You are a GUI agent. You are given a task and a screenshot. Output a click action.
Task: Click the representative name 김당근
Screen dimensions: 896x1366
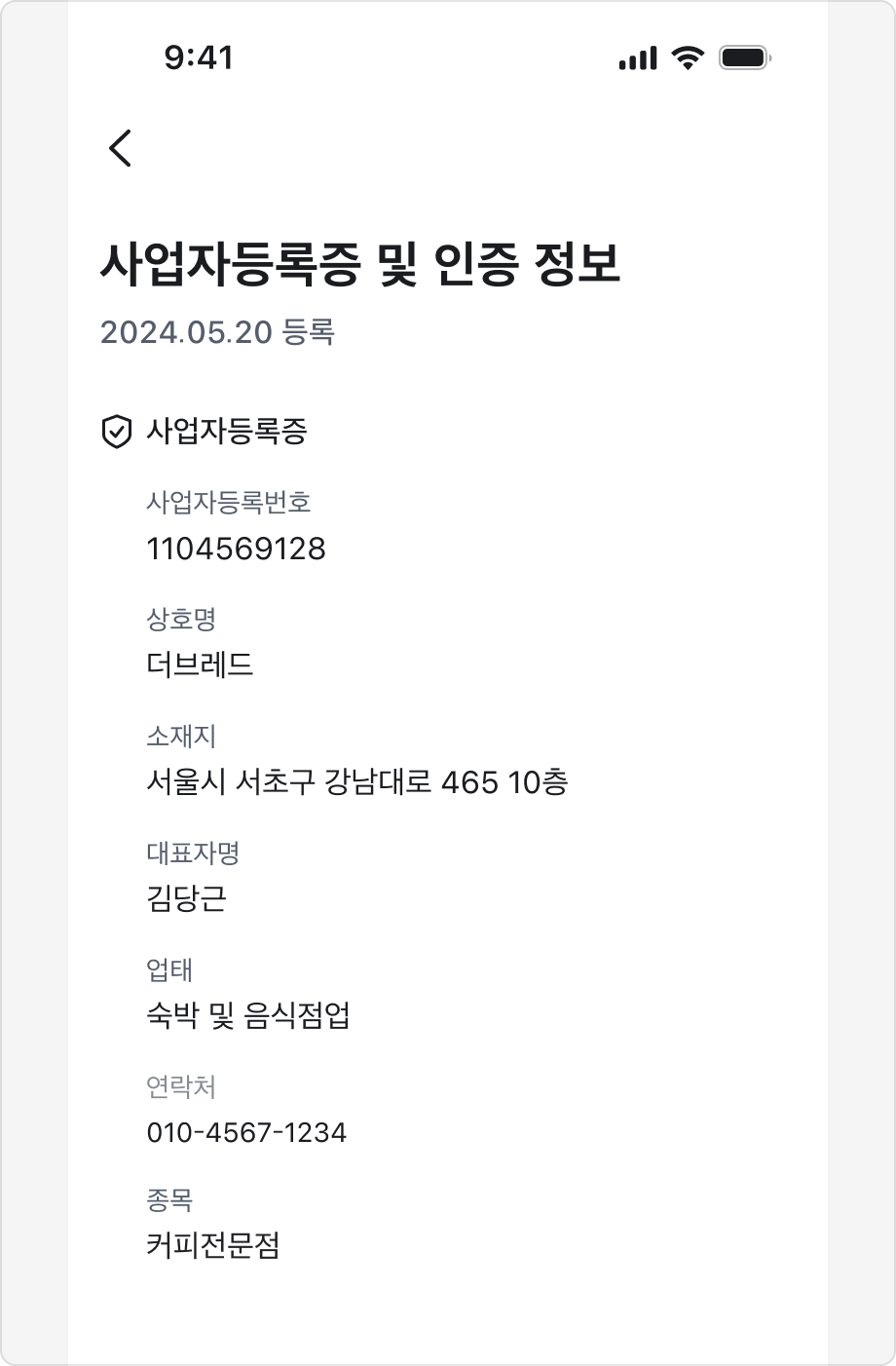click(x=188, y=899)
